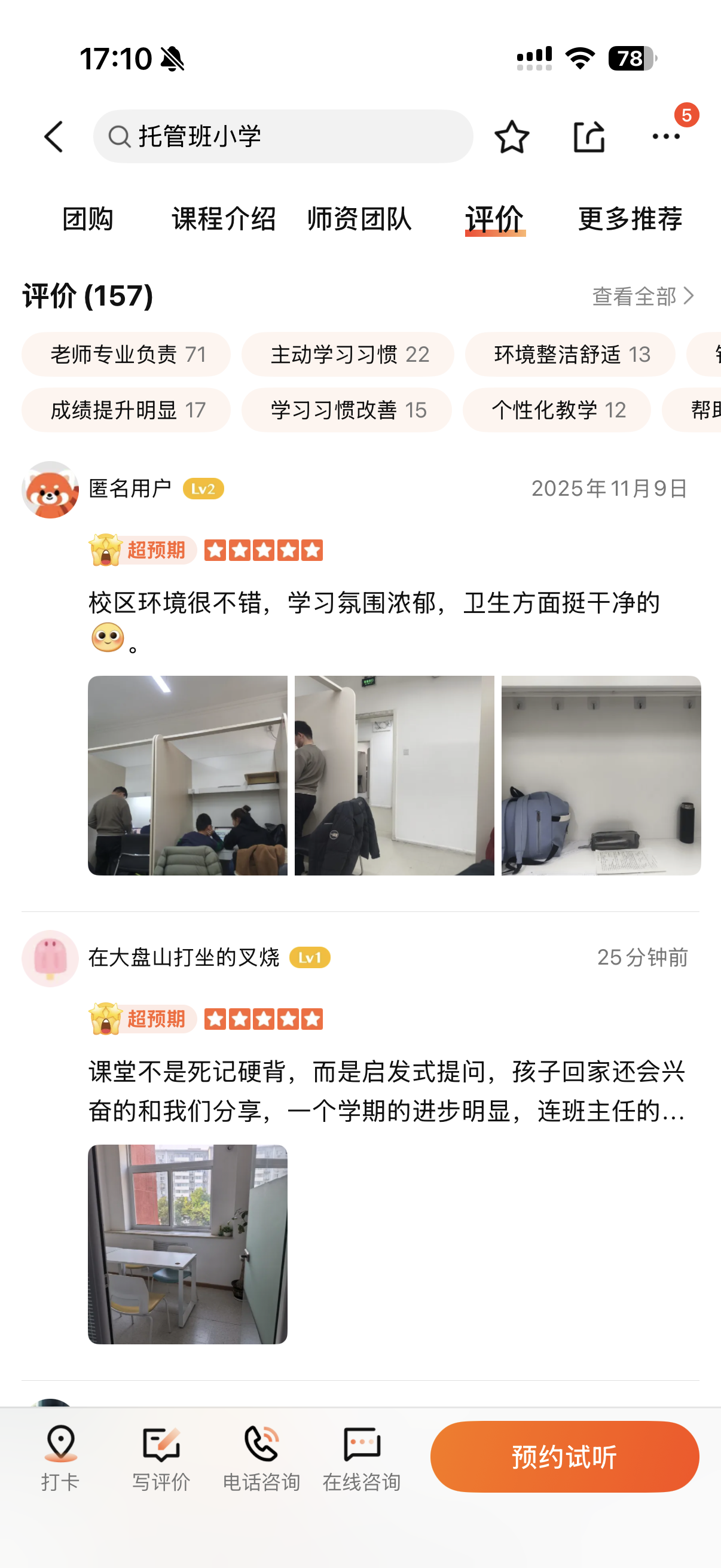
Task: Open the search box with 托管班小学
Action: (283, 136)
